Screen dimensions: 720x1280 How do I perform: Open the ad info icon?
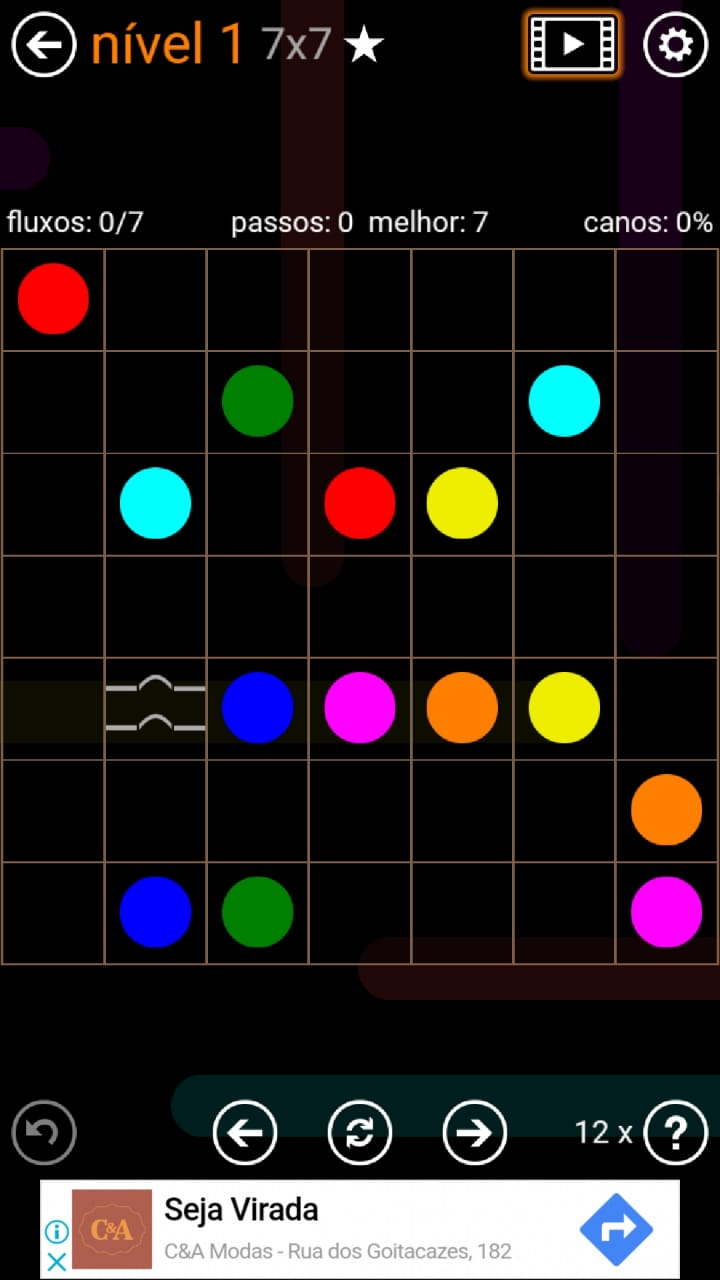pos(57,1231)
